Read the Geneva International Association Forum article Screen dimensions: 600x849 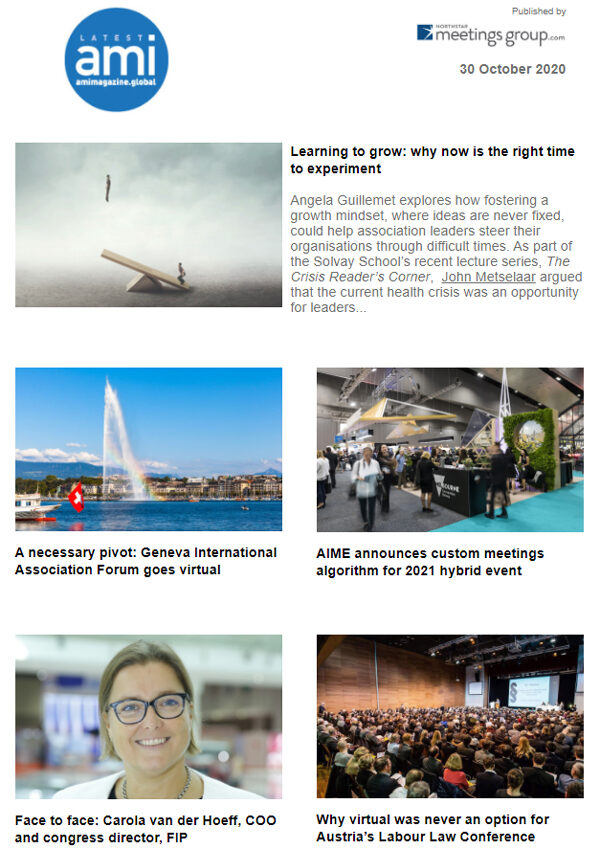coord(146,560)
